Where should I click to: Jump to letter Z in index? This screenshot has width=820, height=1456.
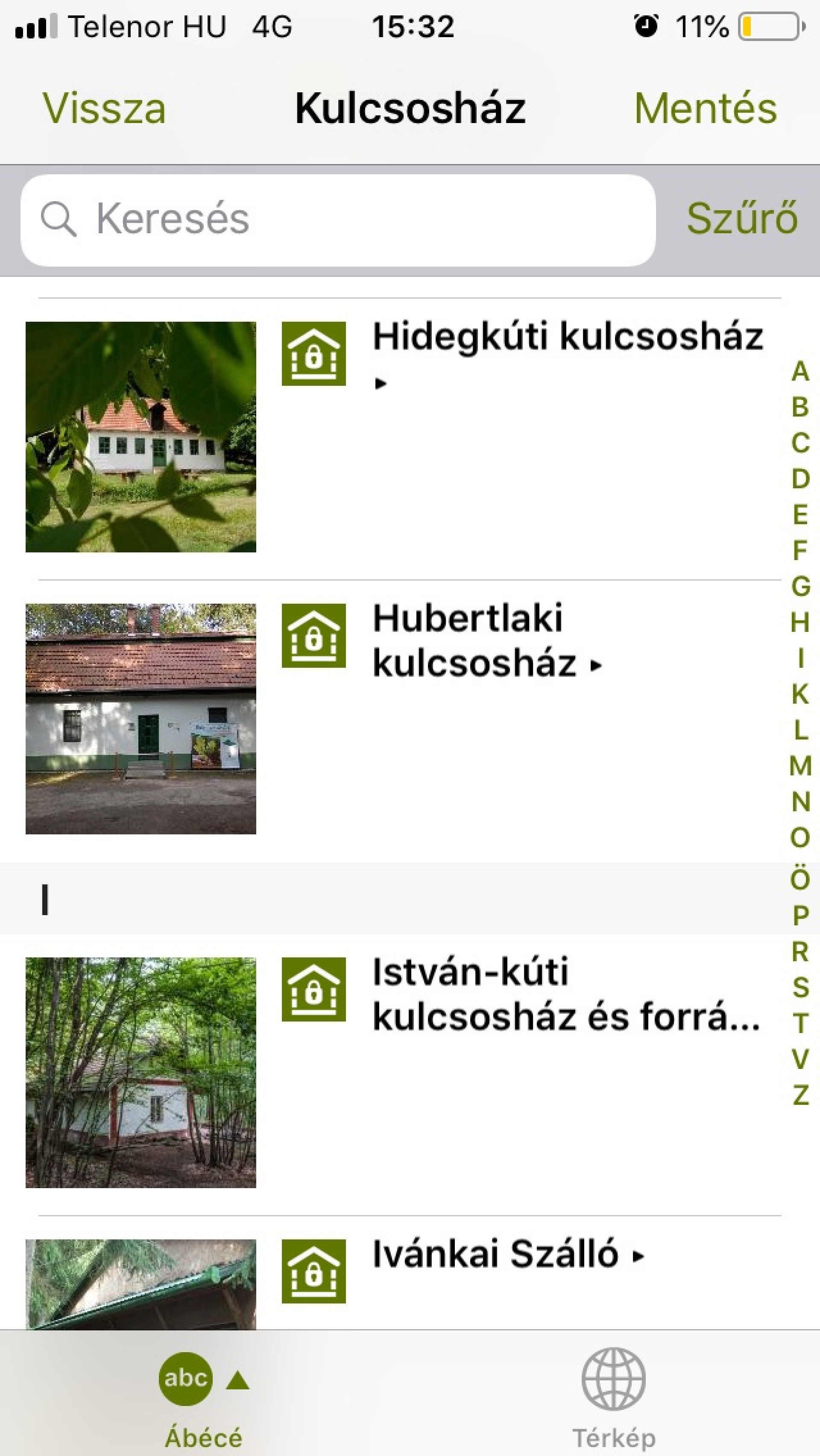[799, 1095]
